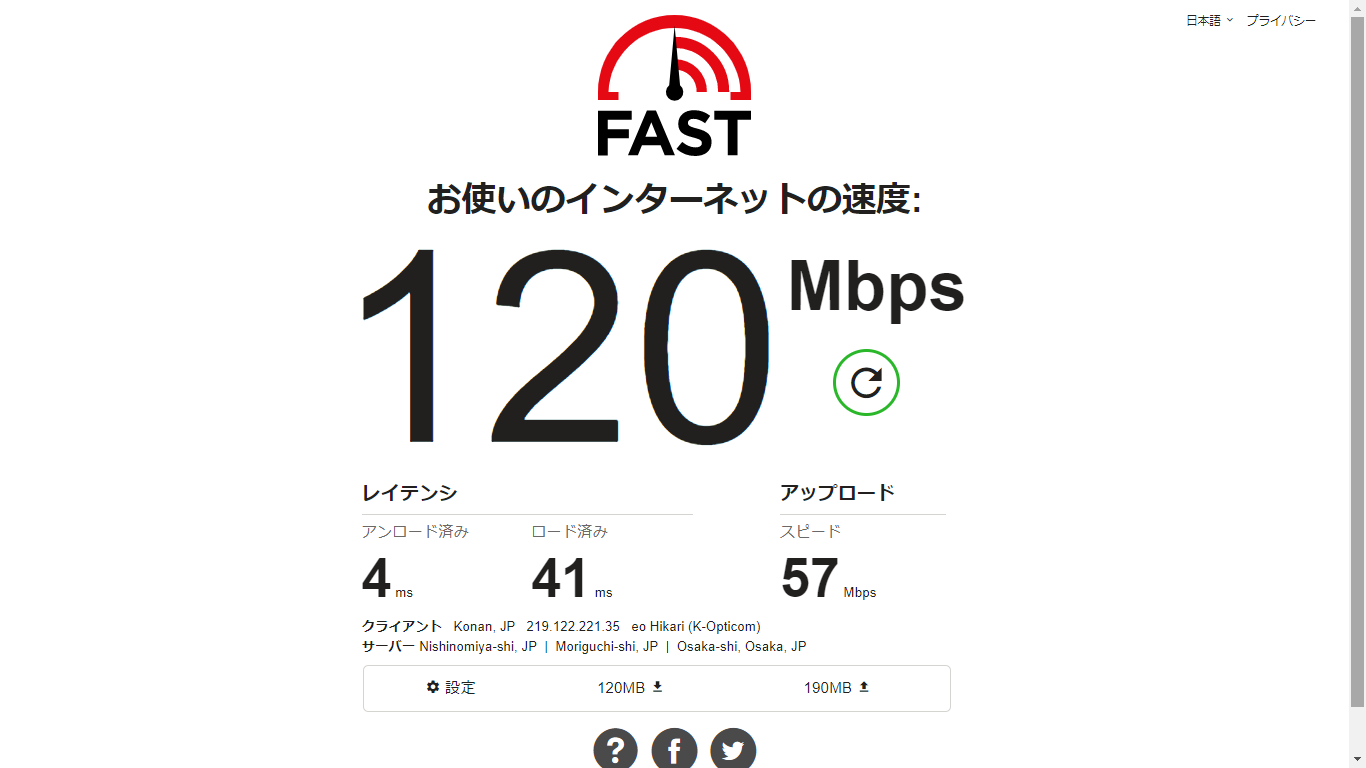Share the result on Facebook
1366x768 pixels.
(x=674, y=750)
